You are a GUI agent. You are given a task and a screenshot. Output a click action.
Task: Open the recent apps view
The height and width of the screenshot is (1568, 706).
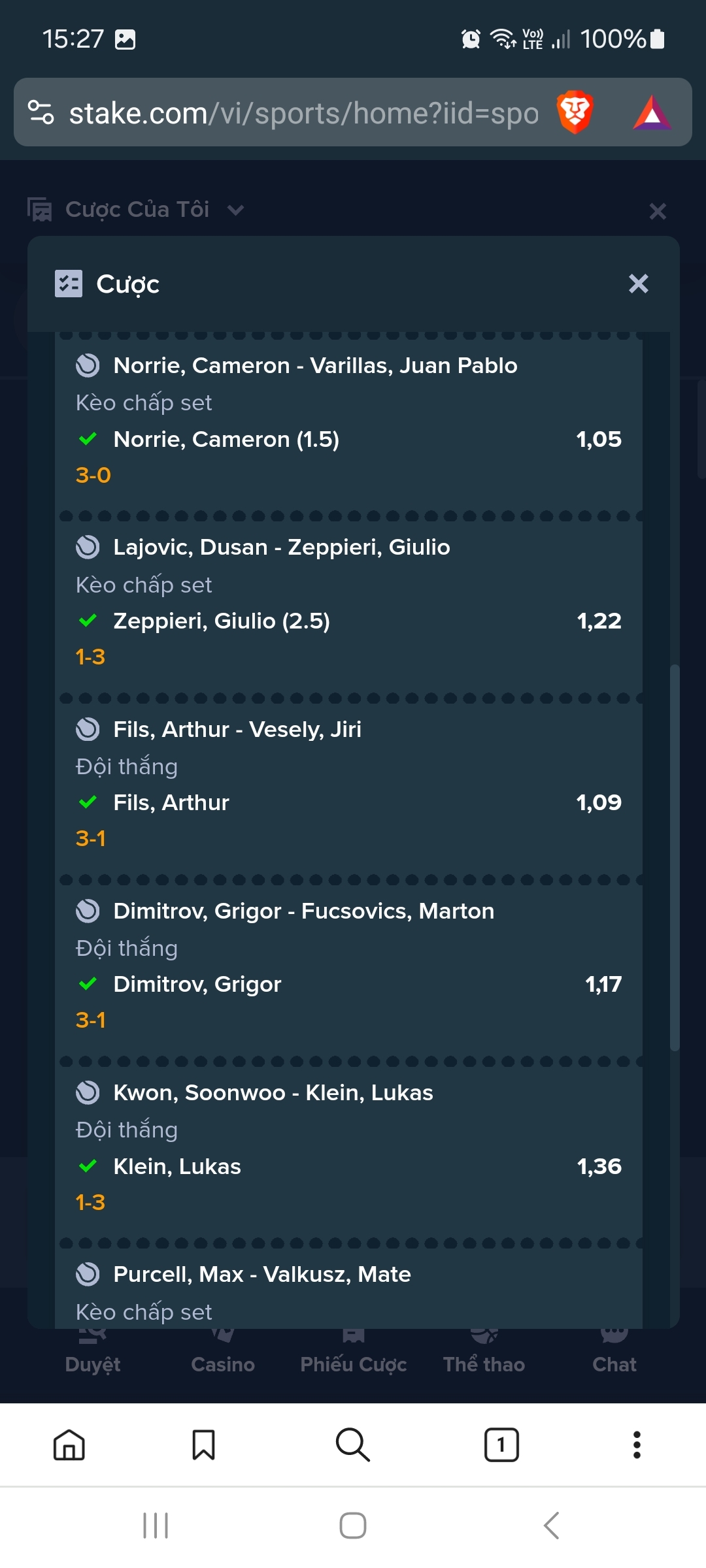pos(156,1526)
